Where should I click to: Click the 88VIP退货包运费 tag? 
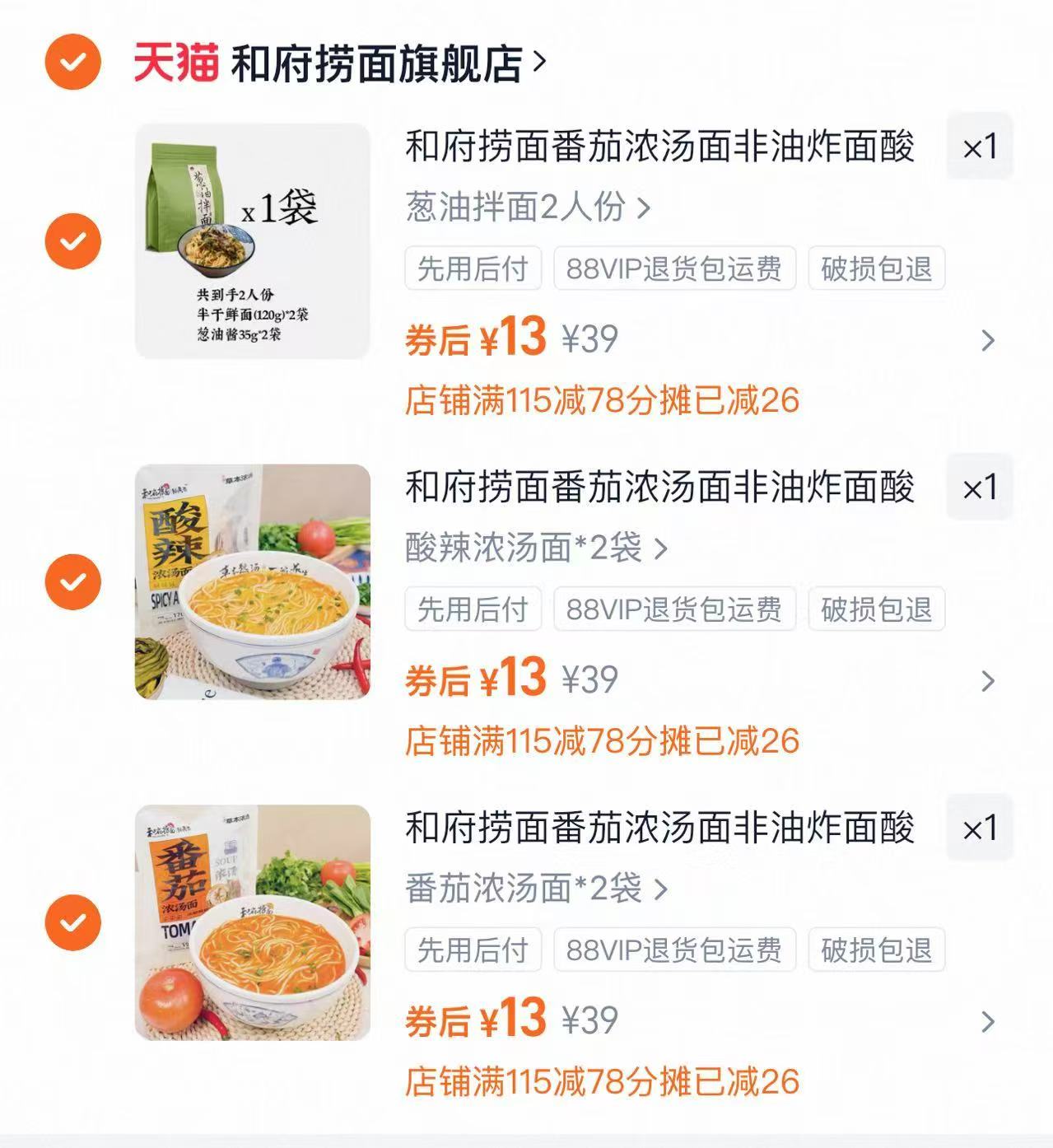click(x=673, y=269)
